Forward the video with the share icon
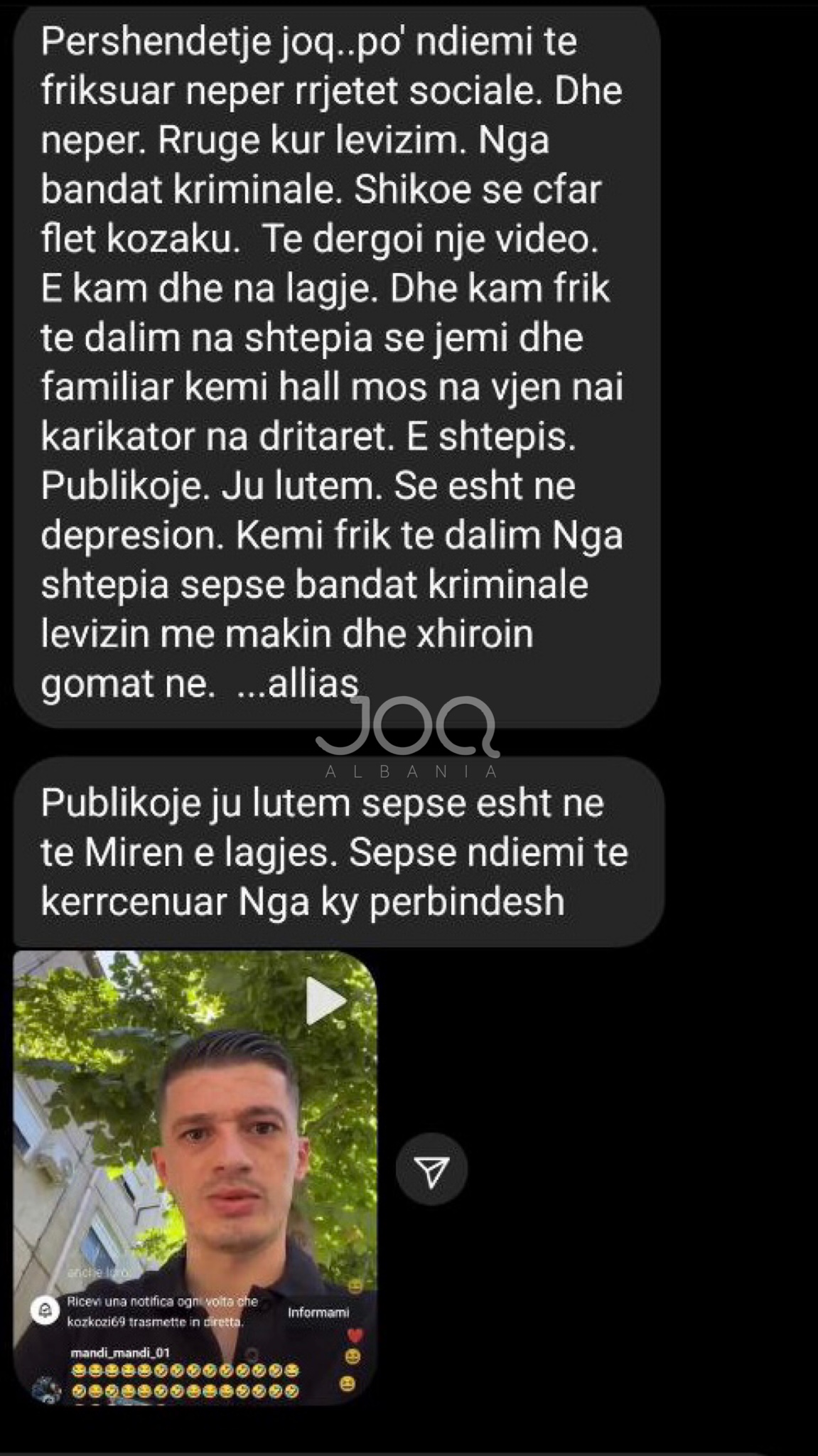This screenshot has height=1456, width=818. [x=431, y=1169]
